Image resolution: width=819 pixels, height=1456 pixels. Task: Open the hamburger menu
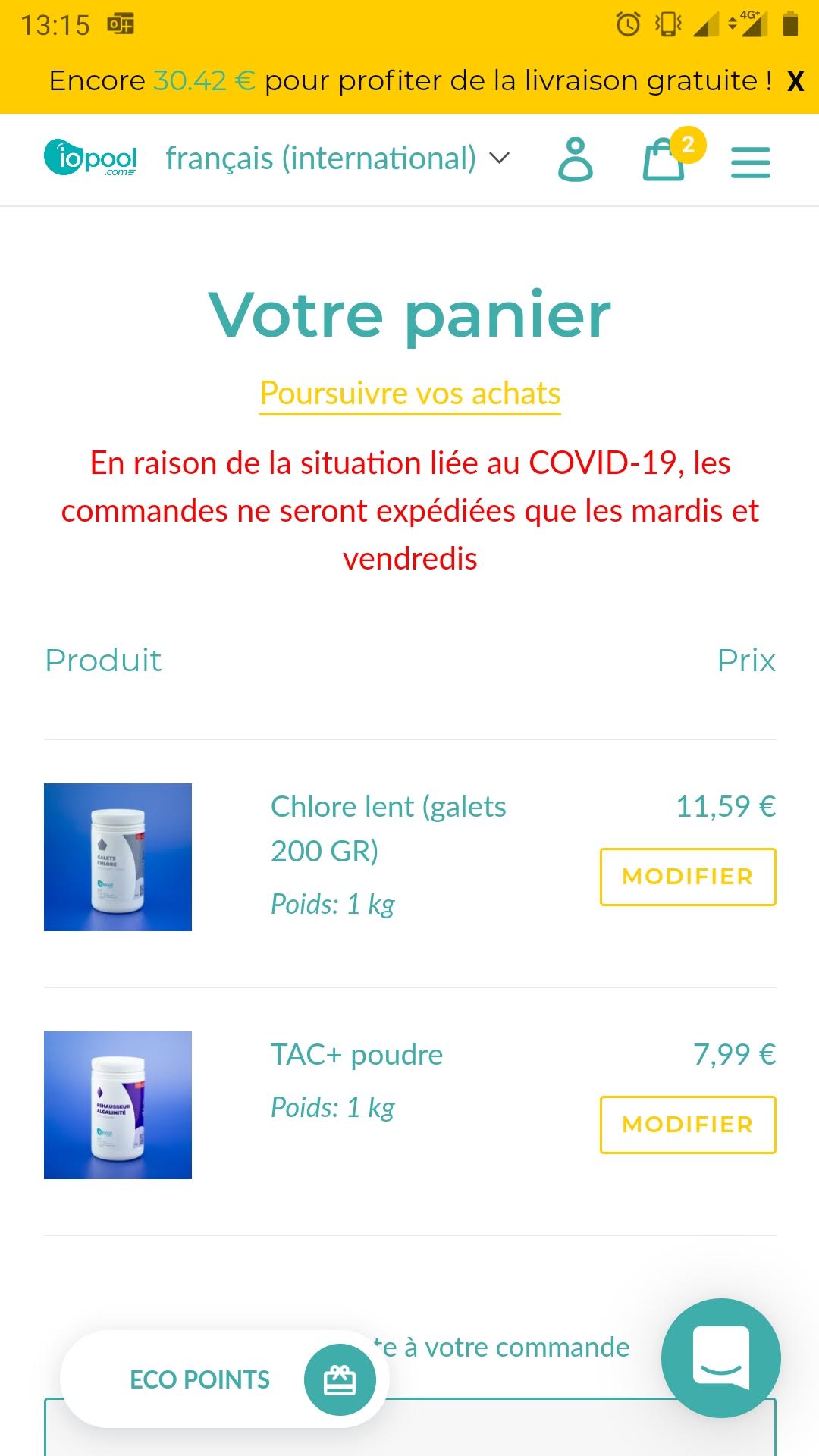click(750, 162)
